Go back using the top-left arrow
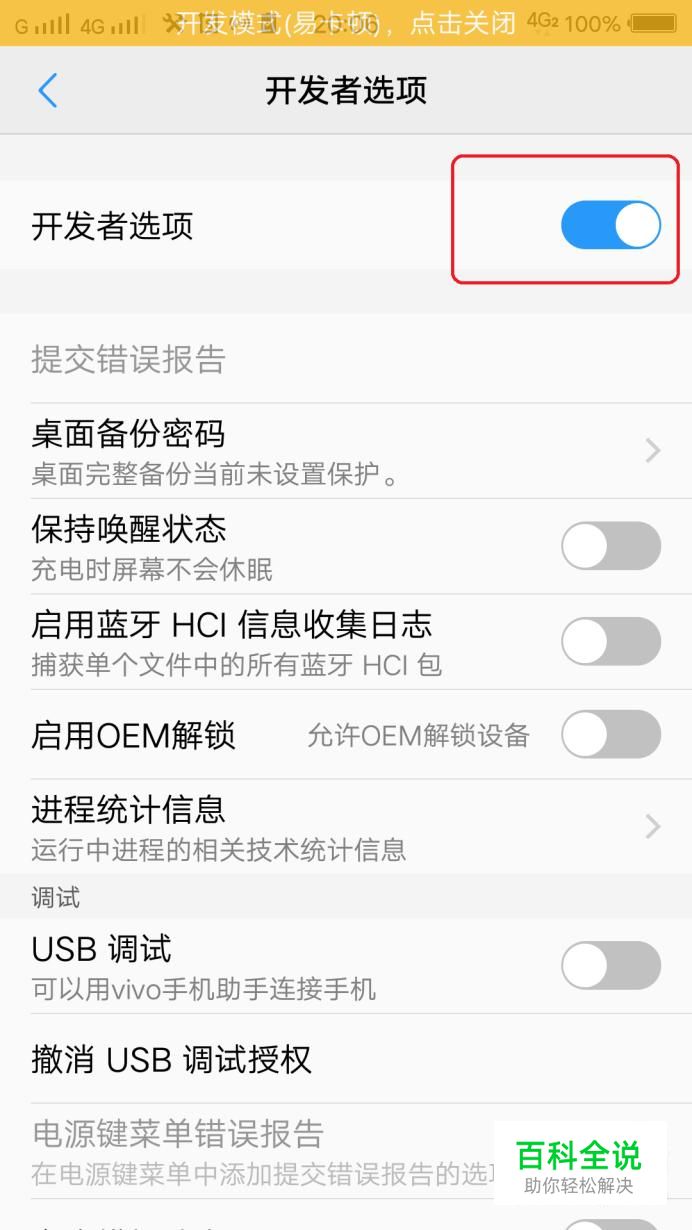 pyautogui.click(x=47, y=91)
